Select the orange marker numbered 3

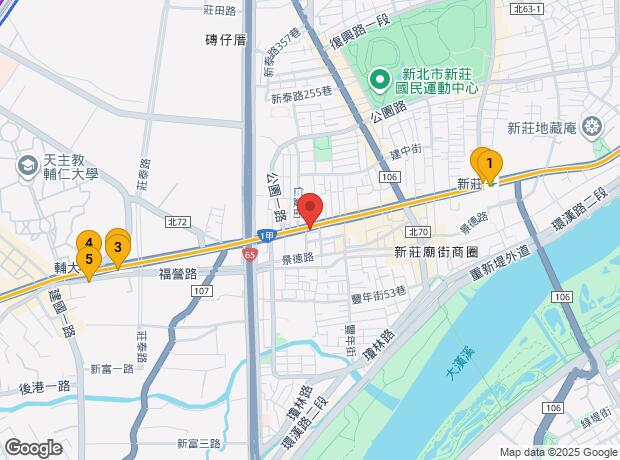(118, 246)
